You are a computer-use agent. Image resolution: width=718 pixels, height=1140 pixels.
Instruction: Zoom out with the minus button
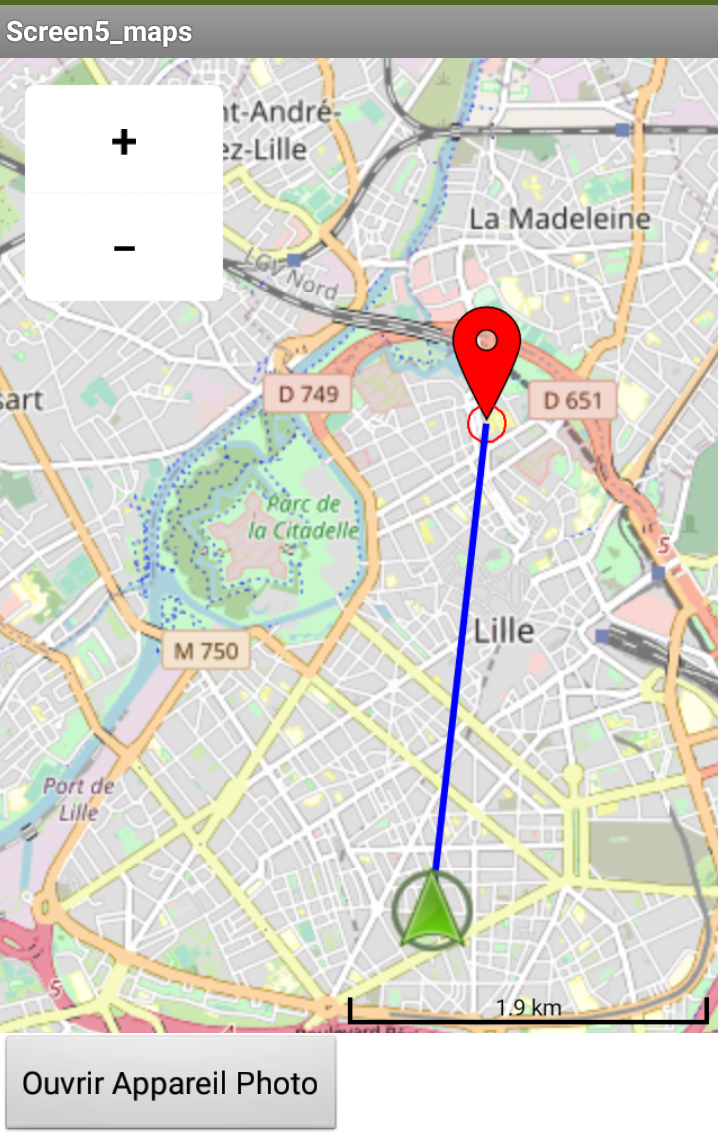123,247
